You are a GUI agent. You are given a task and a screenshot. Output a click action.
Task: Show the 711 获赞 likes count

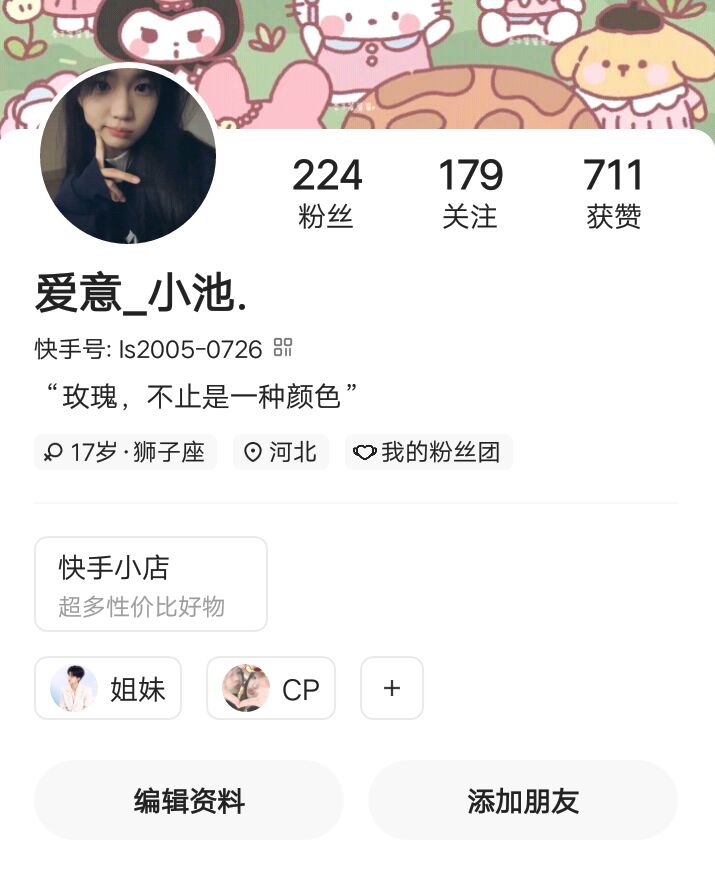click(614, 193)
